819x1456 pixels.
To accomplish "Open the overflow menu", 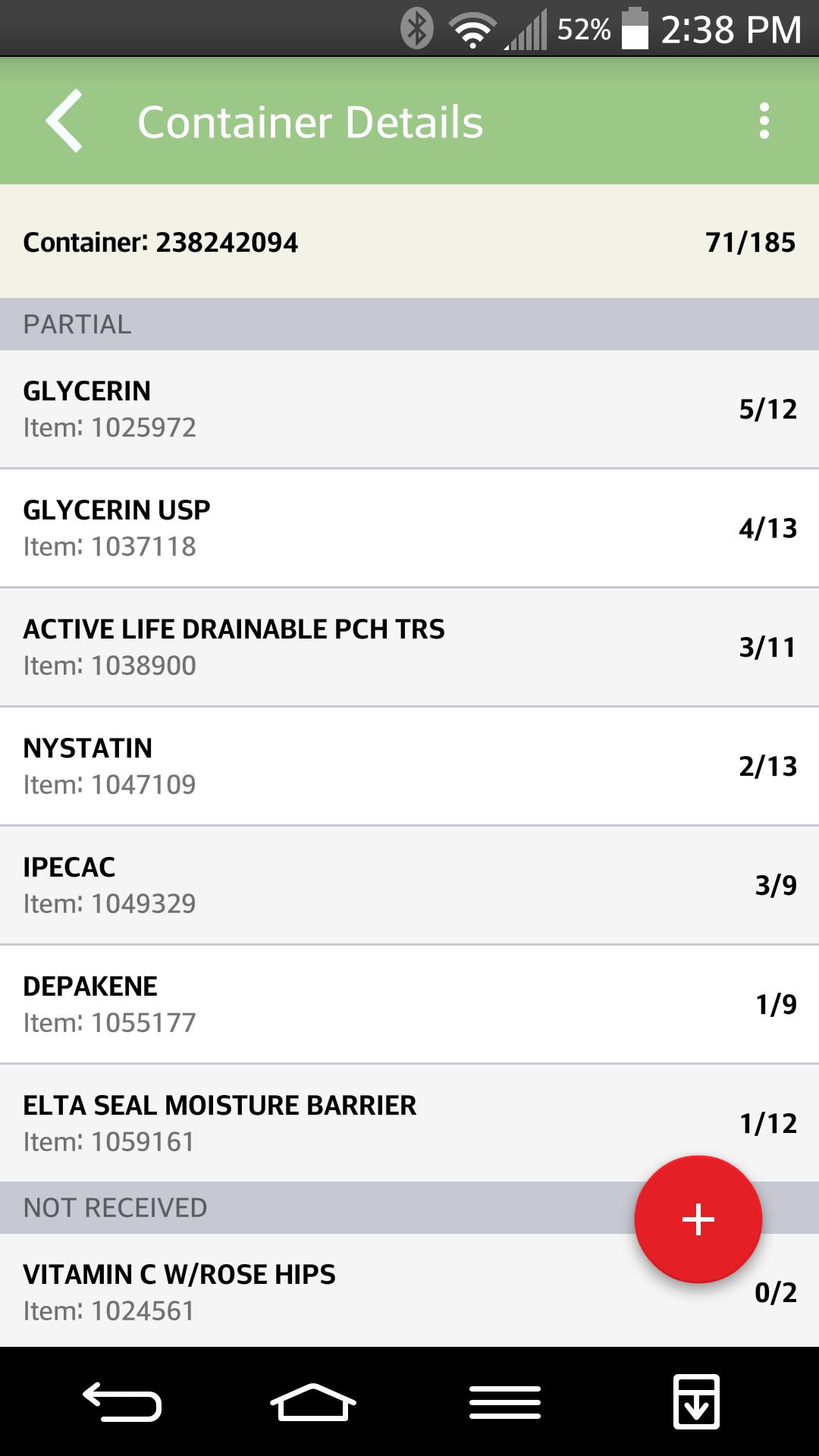I will point(764,121).
